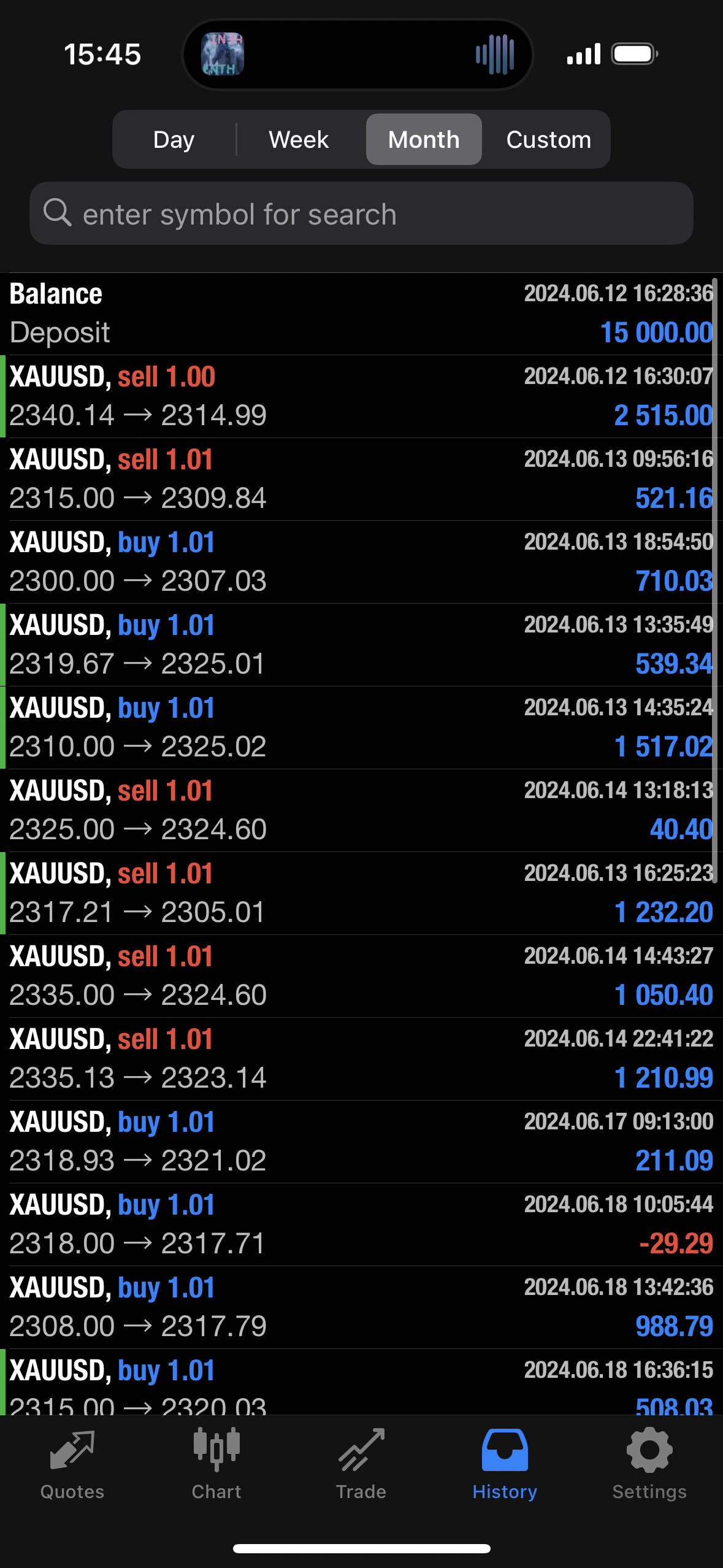This screenshot has width=723, height=1568.
Task: Expand the trade with 1 232.20 profit
Action: coord(361,893)
